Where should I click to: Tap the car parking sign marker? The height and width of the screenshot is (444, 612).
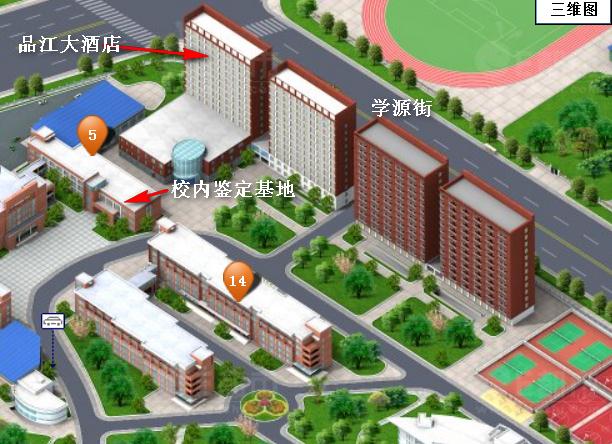[x=51, y=322]
